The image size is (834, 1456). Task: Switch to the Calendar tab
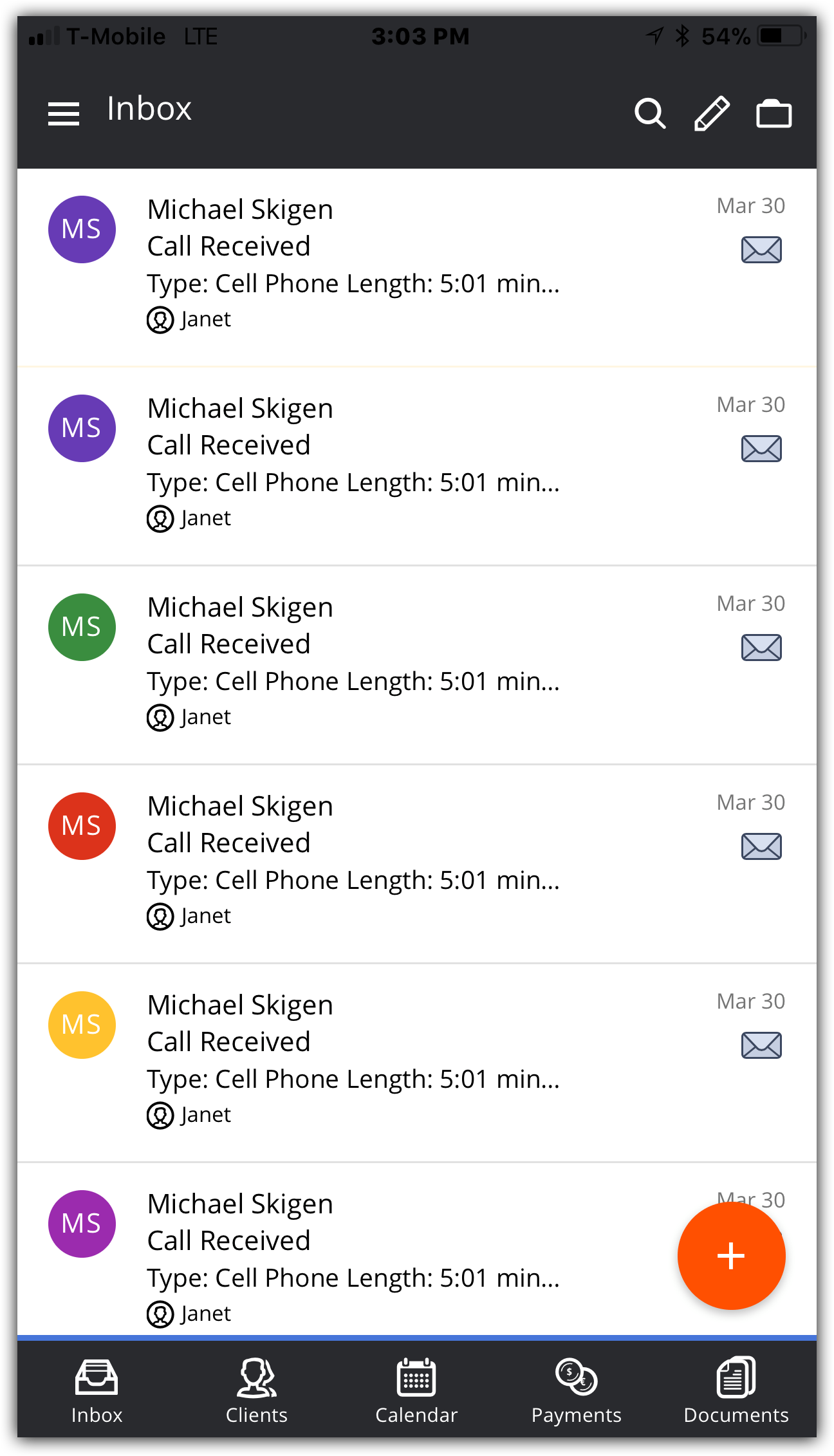(416, 1390)
